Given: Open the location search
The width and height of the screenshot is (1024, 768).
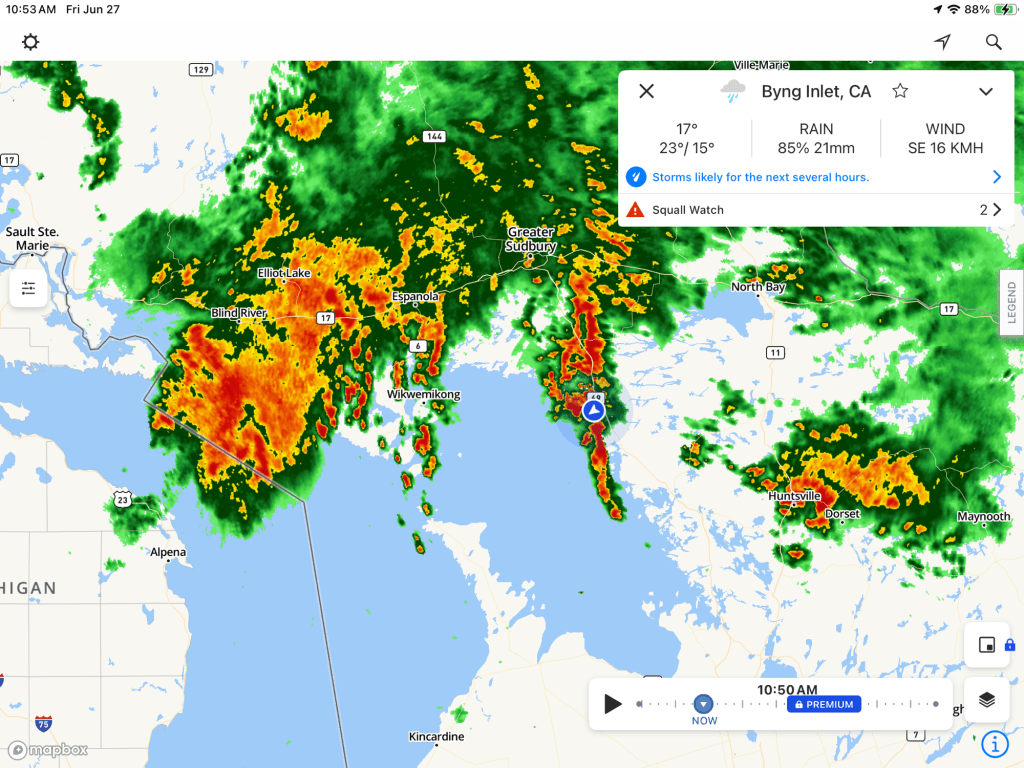Looking at the screenshot, I should 993,42.
